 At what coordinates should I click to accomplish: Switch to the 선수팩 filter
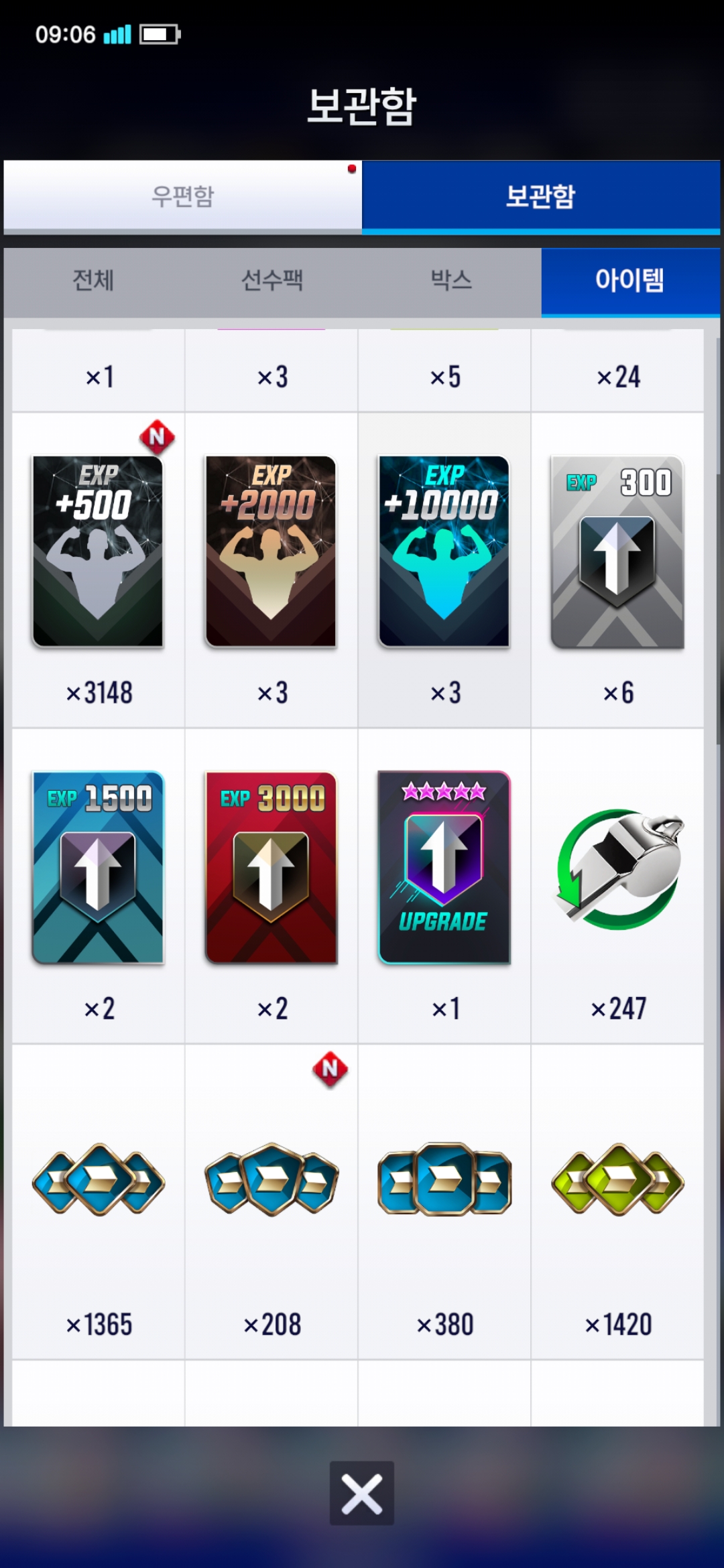[x=272, y=280]
